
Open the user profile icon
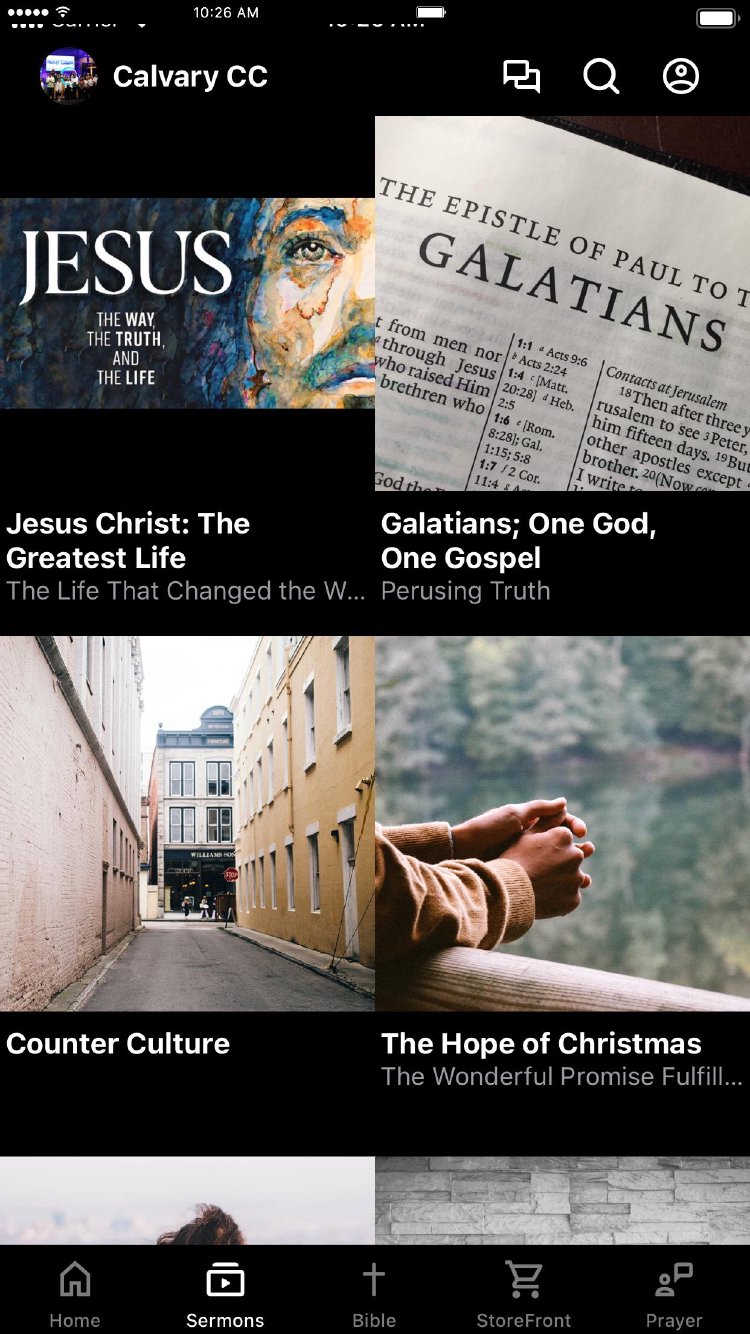681,77
